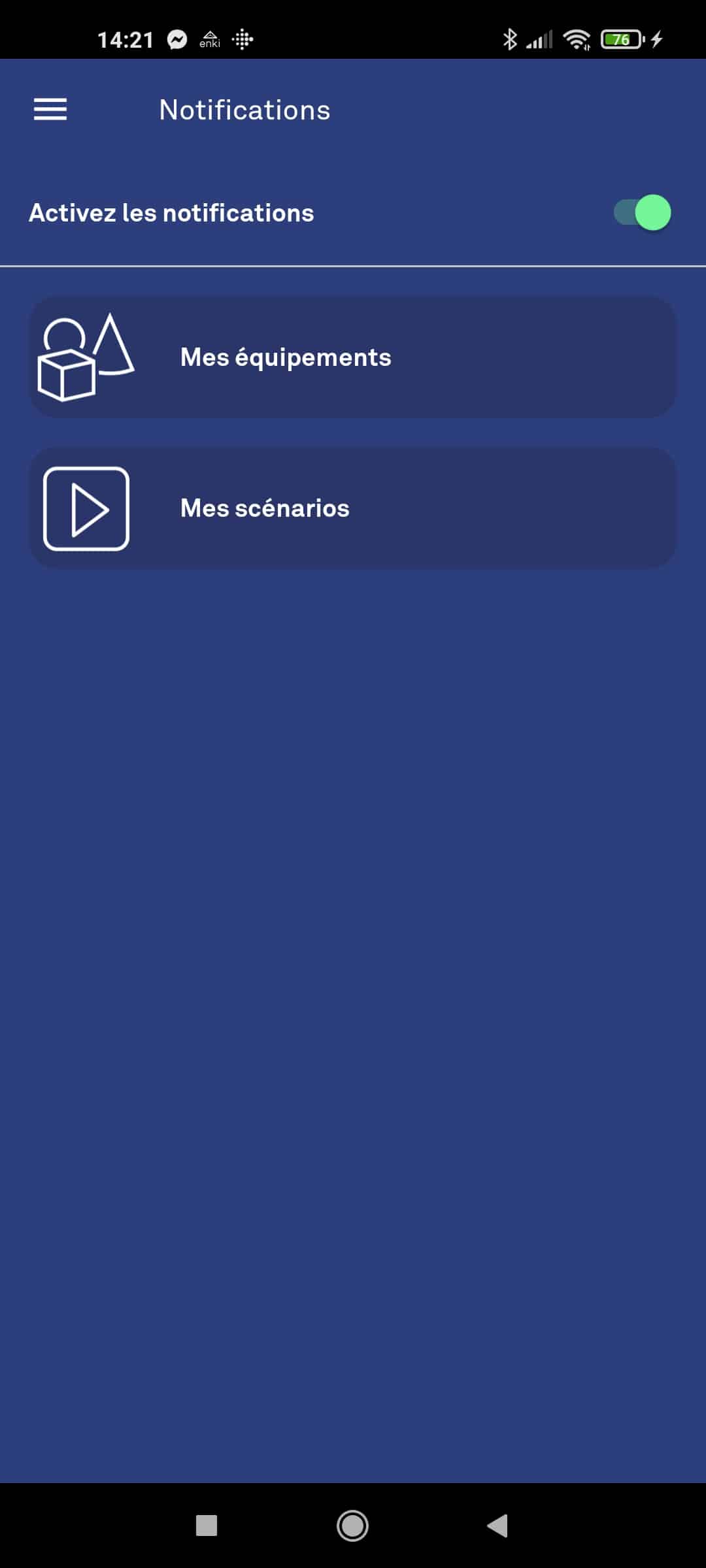Go back with the system back button

tap(497, 1526)
